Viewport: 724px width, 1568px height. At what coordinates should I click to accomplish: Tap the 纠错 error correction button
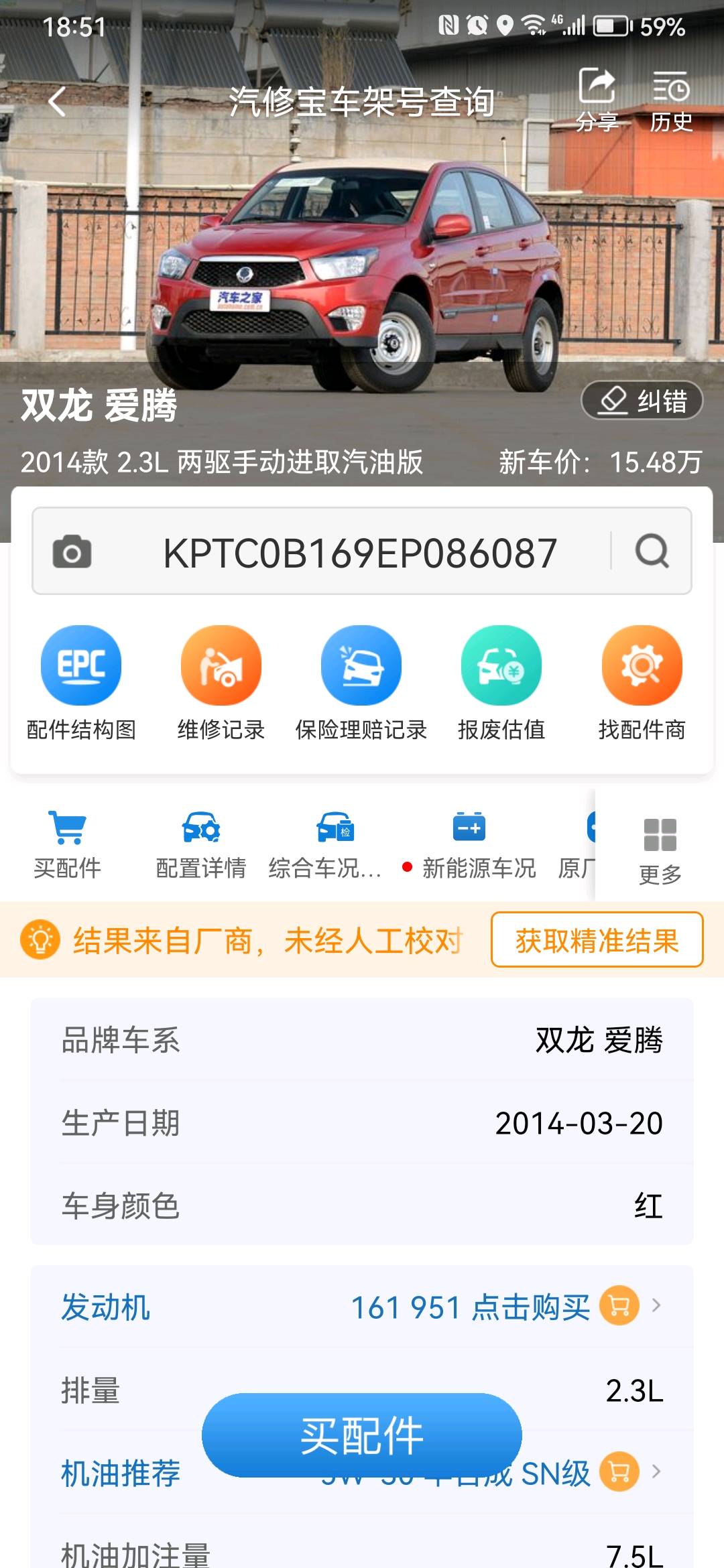coord(642,401)
